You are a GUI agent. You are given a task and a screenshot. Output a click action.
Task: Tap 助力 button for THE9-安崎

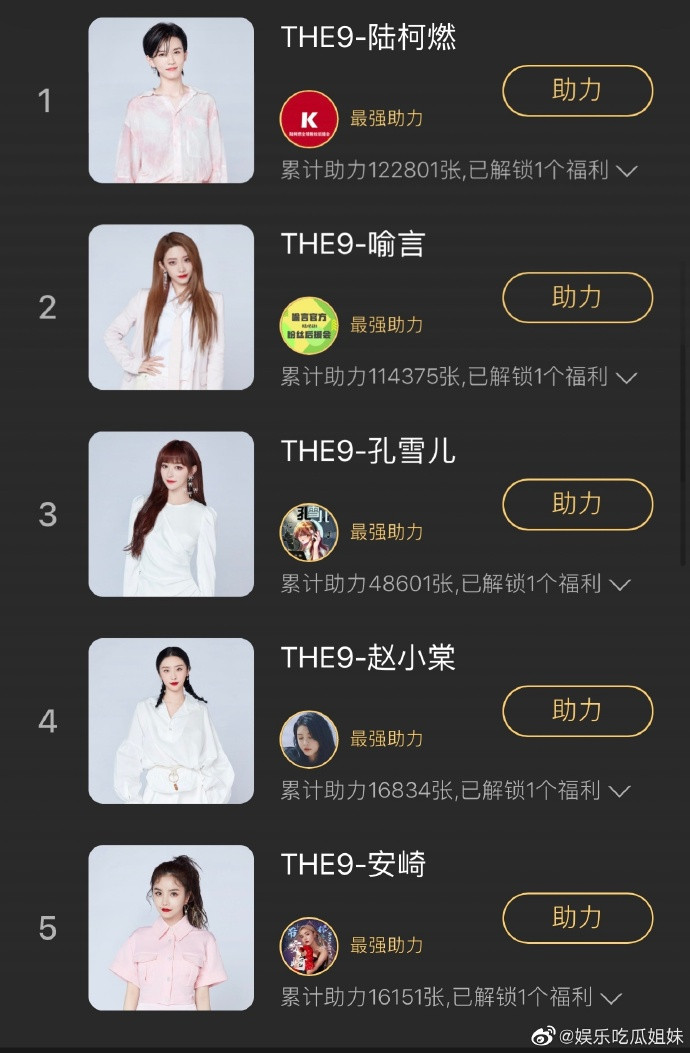tap(577, 918)
